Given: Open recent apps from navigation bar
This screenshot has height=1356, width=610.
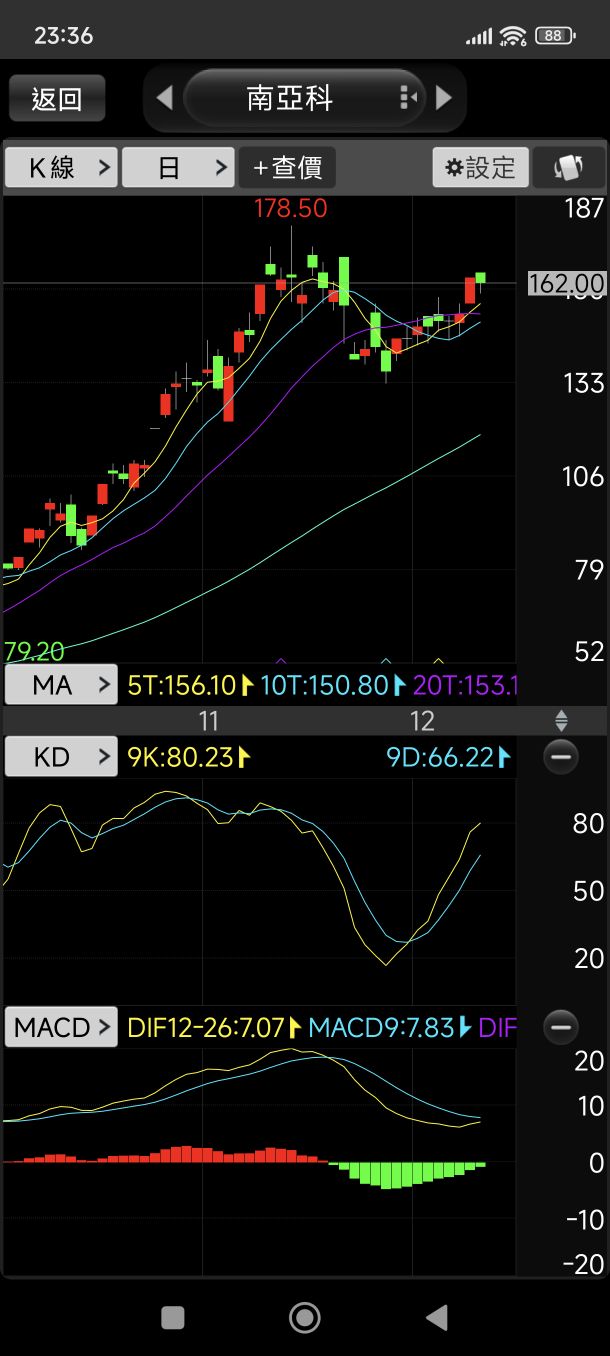Looking at the screenshot, I should [173, 1318].
